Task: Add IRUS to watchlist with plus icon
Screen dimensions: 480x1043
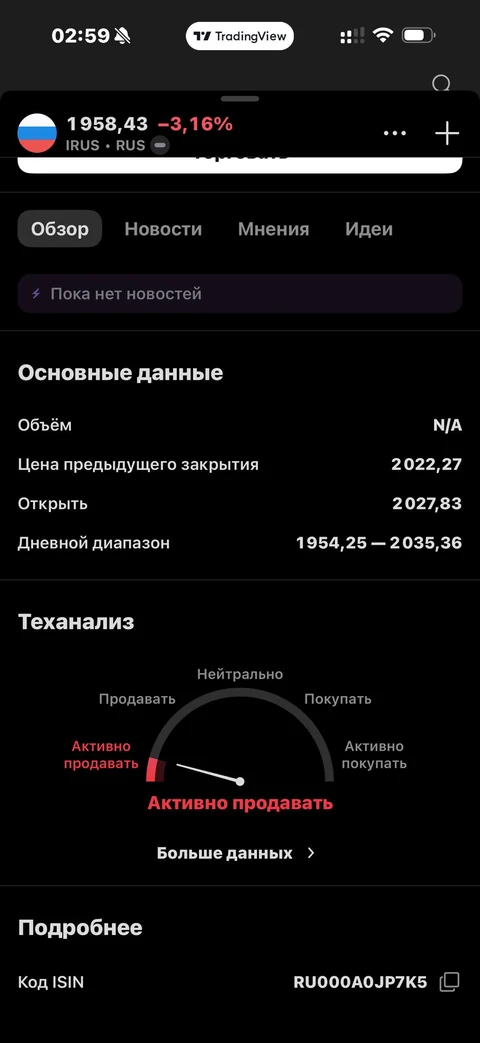Action: (x=447, y=134)
